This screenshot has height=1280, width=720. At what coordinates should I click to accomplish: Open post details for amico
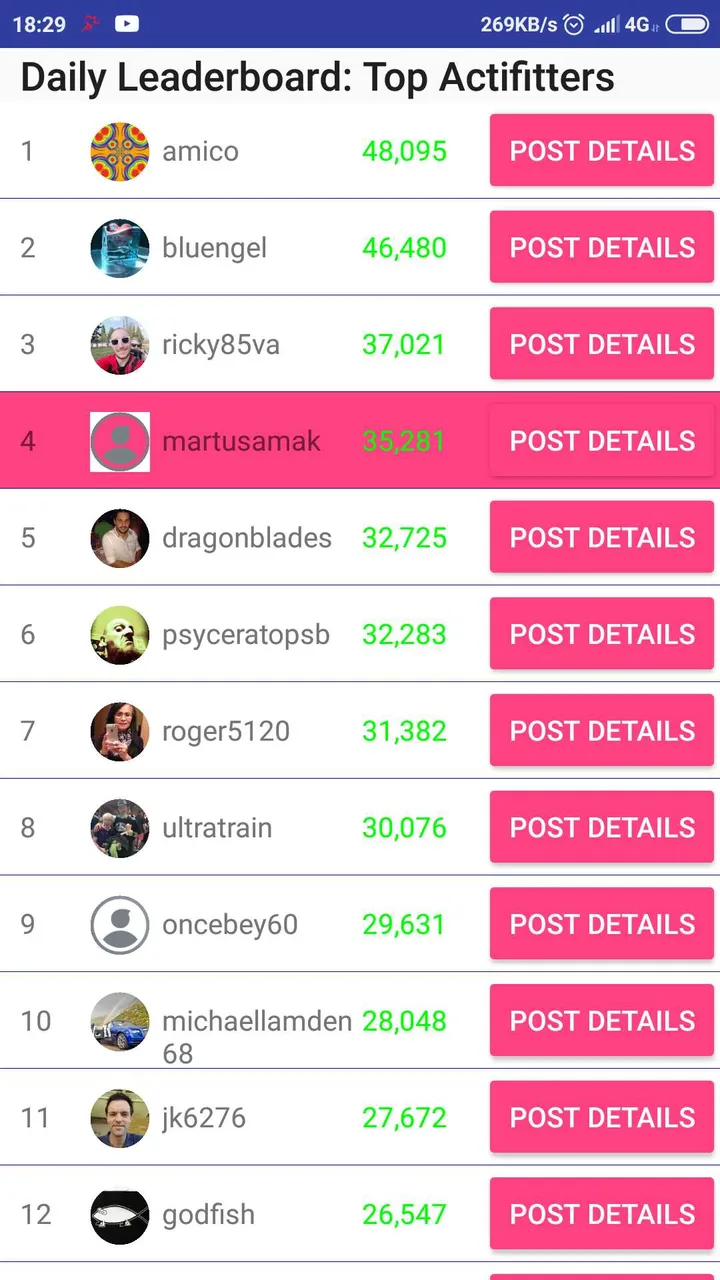pyautogui.click(x=601, y=151)
